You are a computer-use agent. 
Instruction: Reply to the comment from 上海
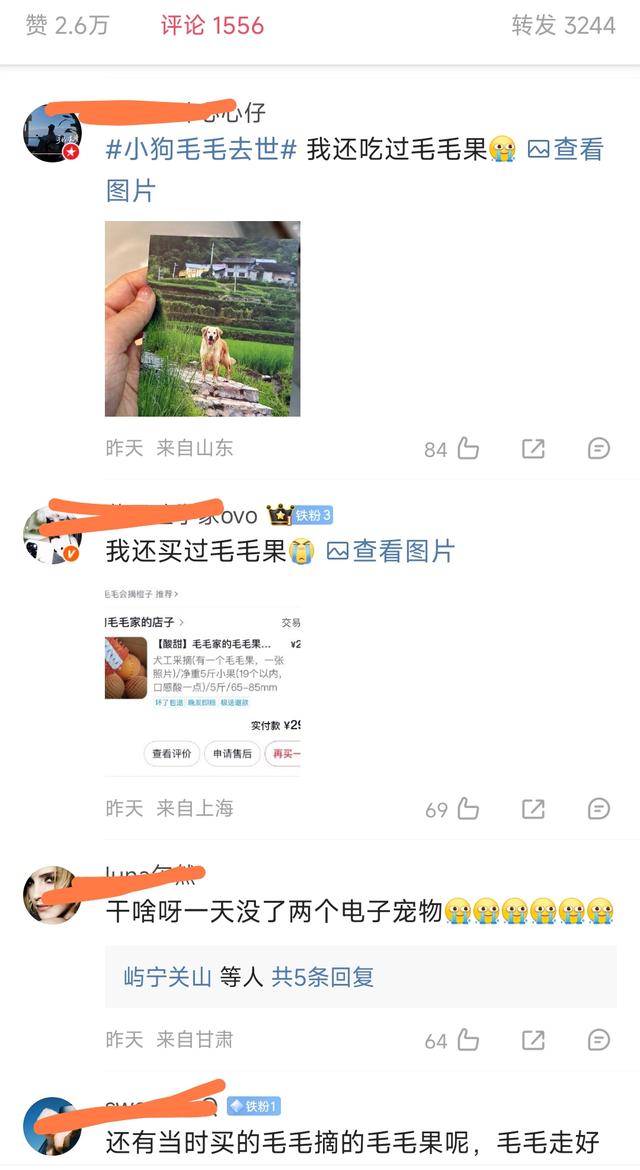point(598,809)
